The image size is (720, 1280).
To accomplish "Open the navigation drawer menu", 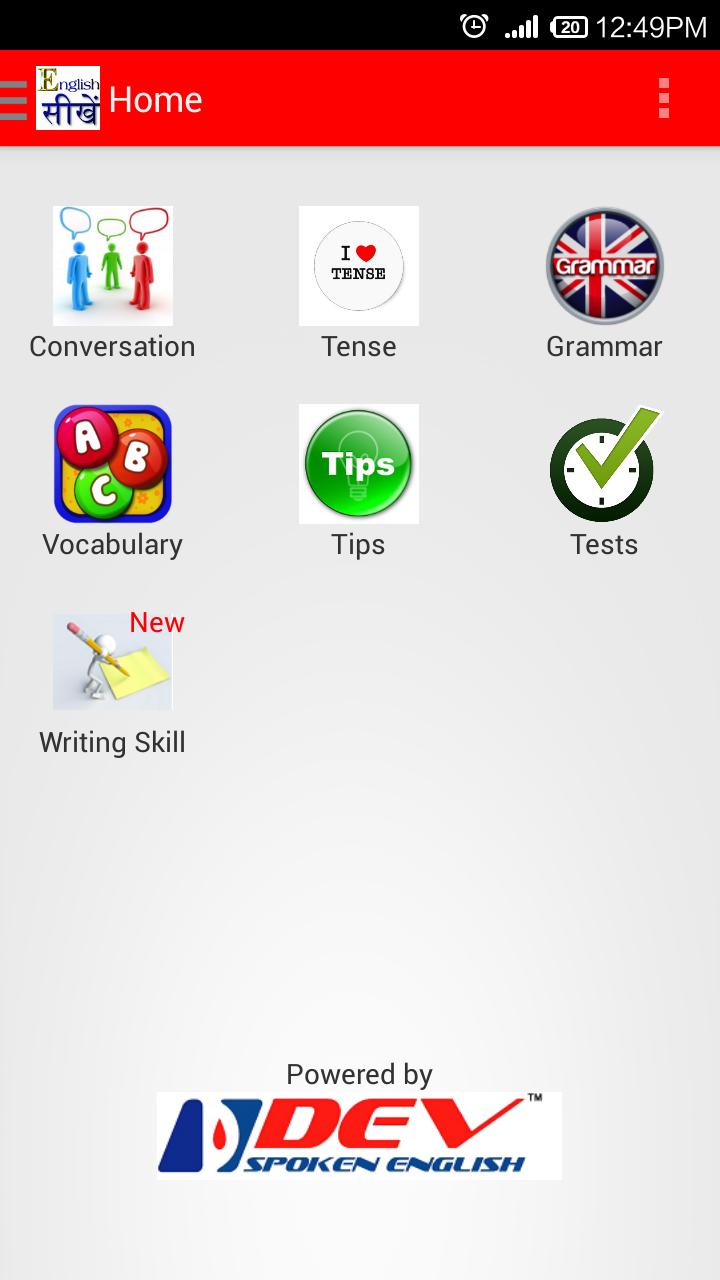I will point(15,98).
